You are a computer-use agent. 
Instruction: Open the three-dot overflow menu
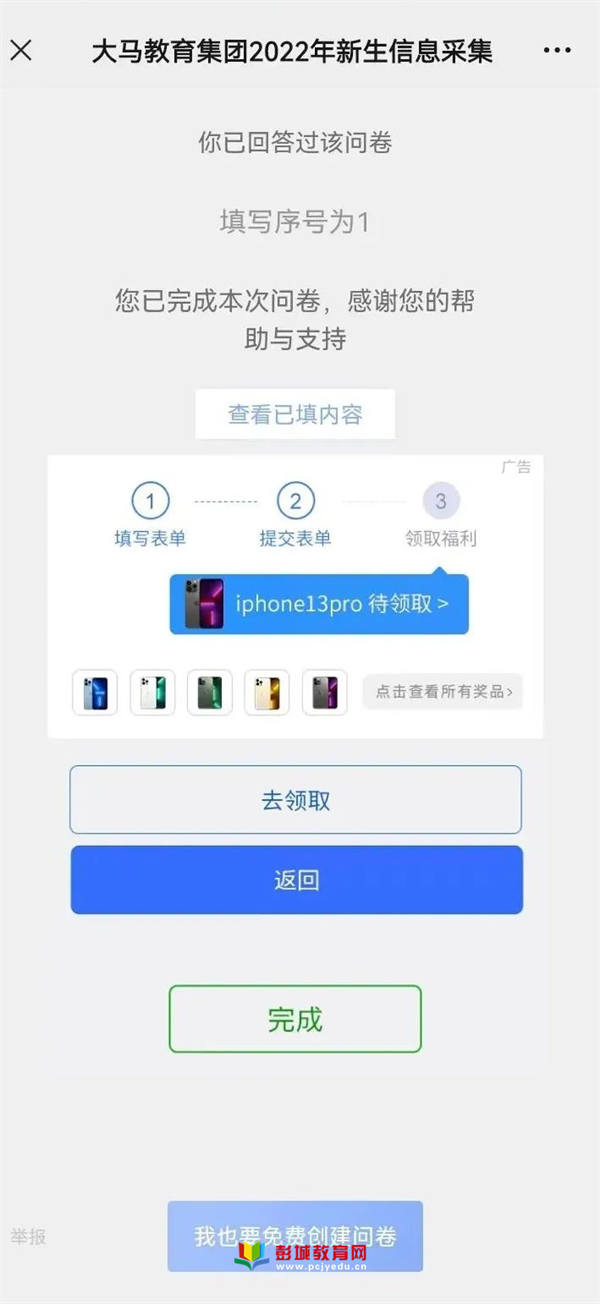(557, 50)
